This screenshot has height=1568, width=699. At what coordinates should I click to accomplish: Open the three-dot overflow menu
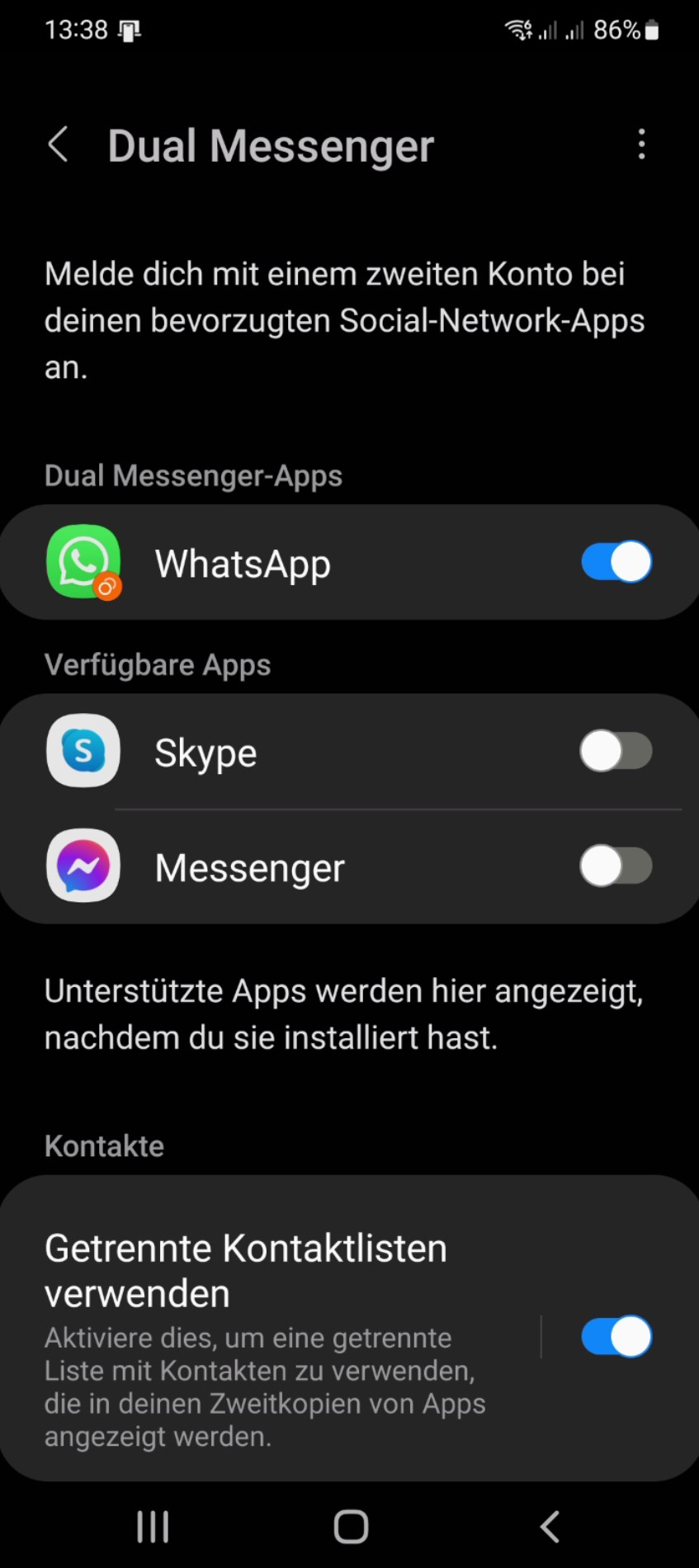[641, 144]
